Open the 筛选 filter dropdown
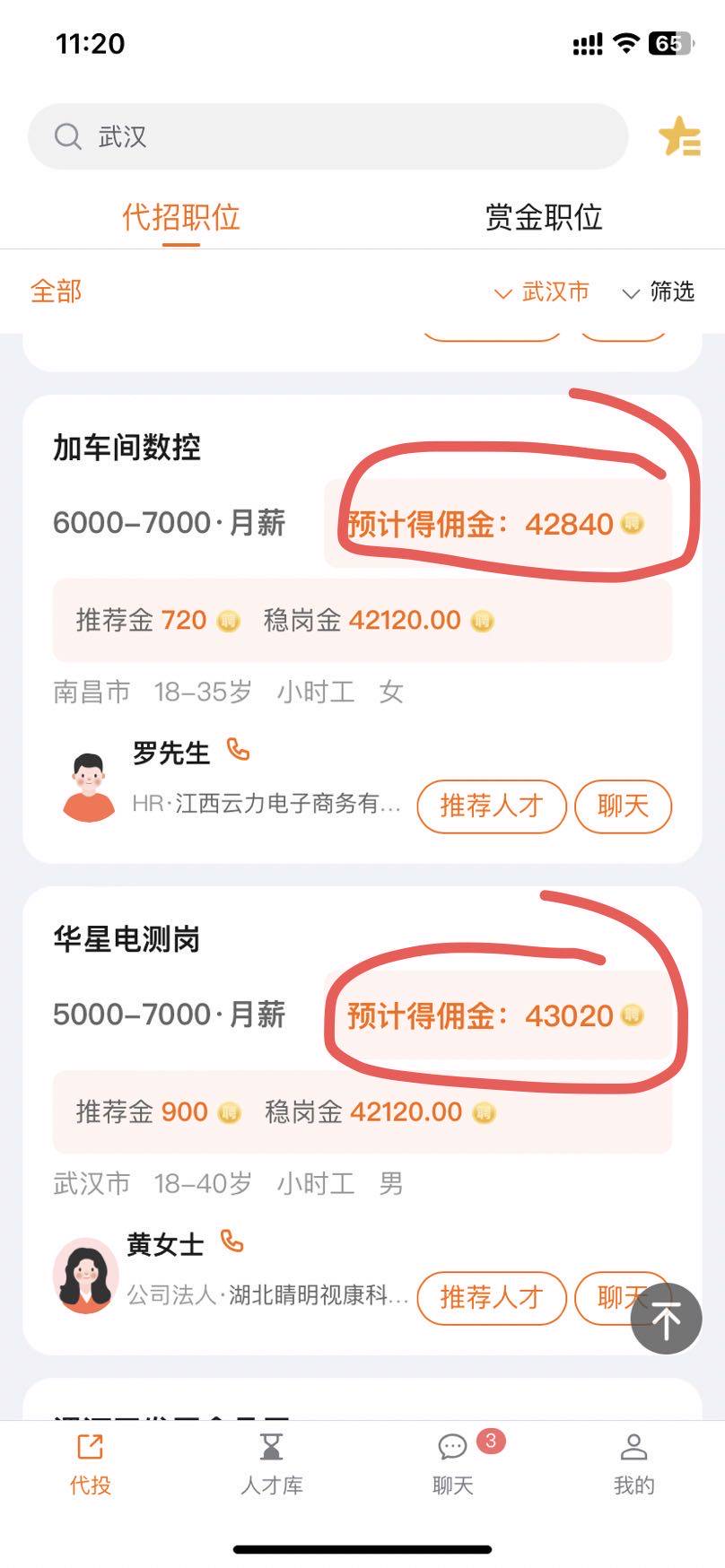The width and height of the screenshot is (725, 1568). tap(659, 292)
